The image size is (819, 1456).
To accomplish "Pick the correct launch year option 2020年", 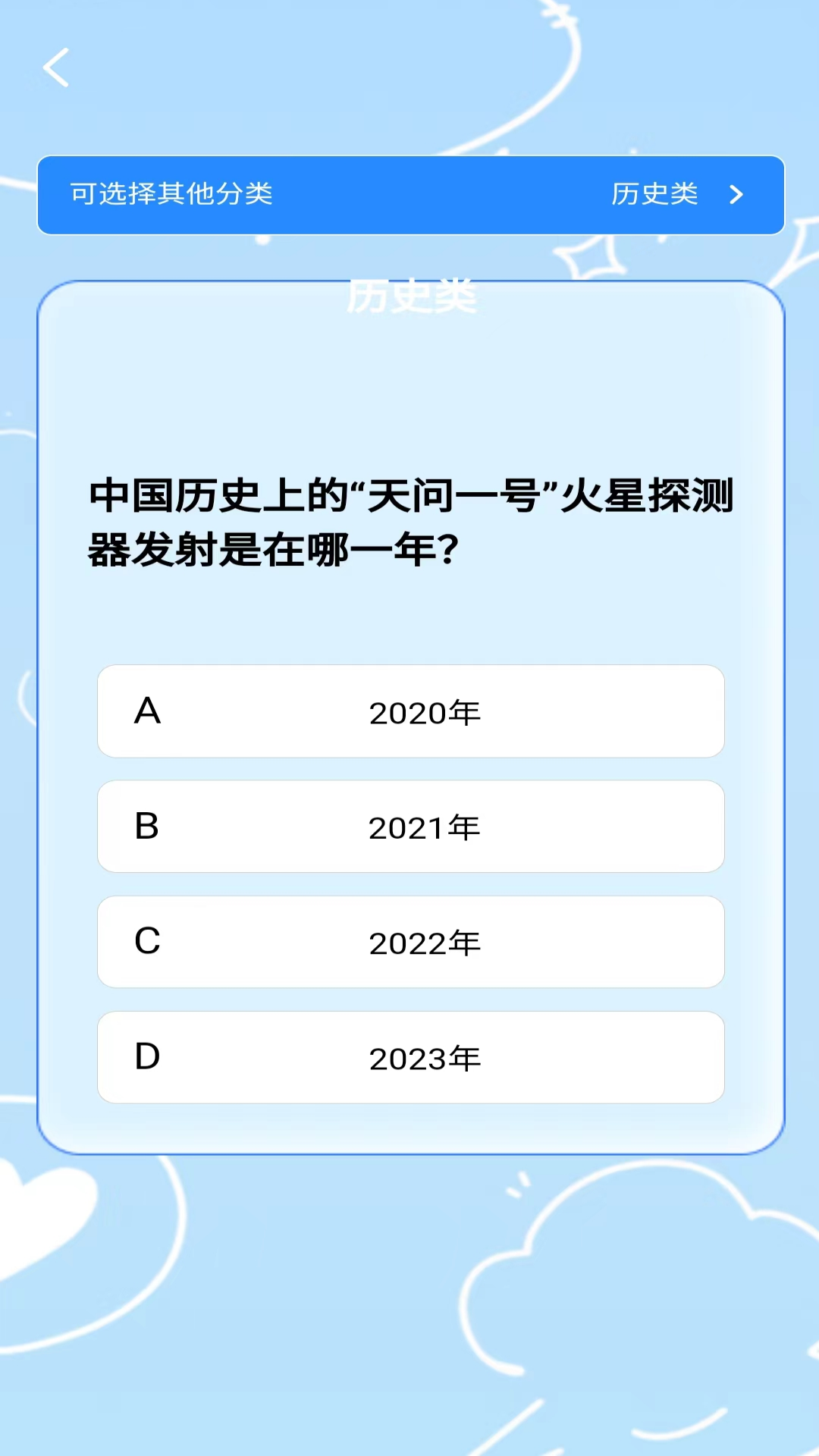I will pyautogui.click(x=423, y=711).
